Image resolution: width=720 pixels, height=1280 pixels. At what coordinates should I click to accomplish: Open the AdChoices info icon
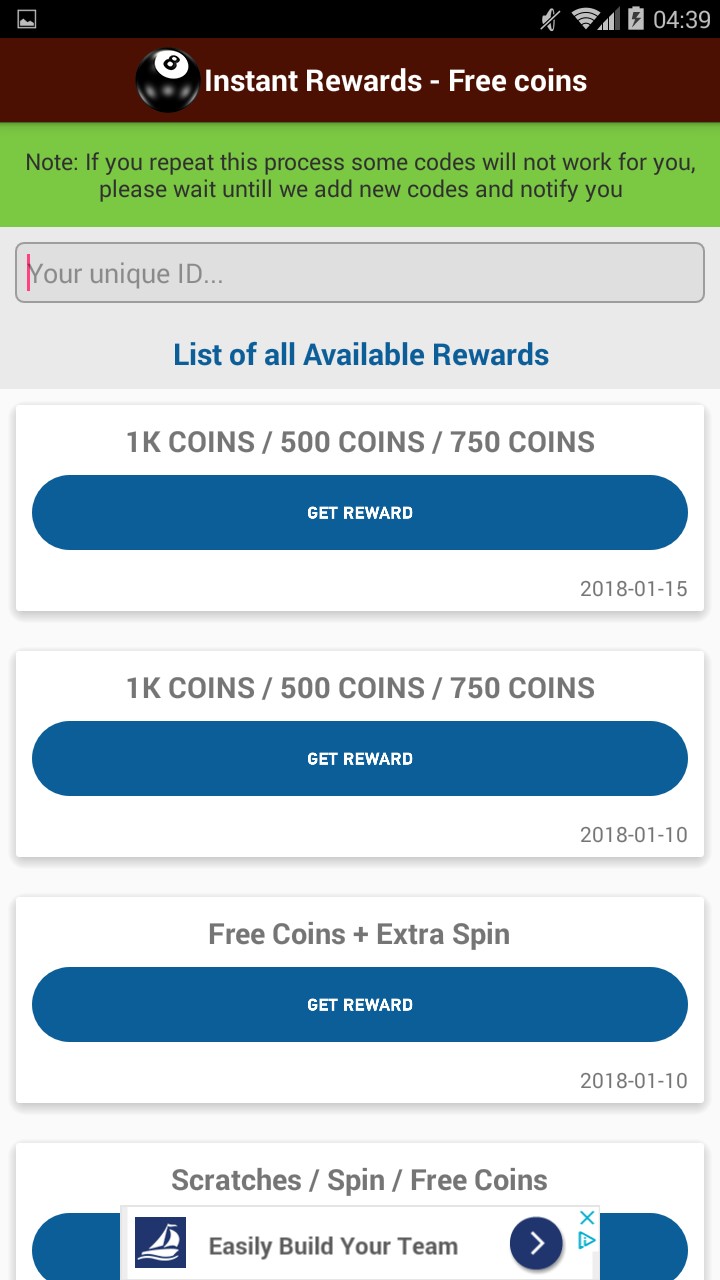click(588, 1240)
